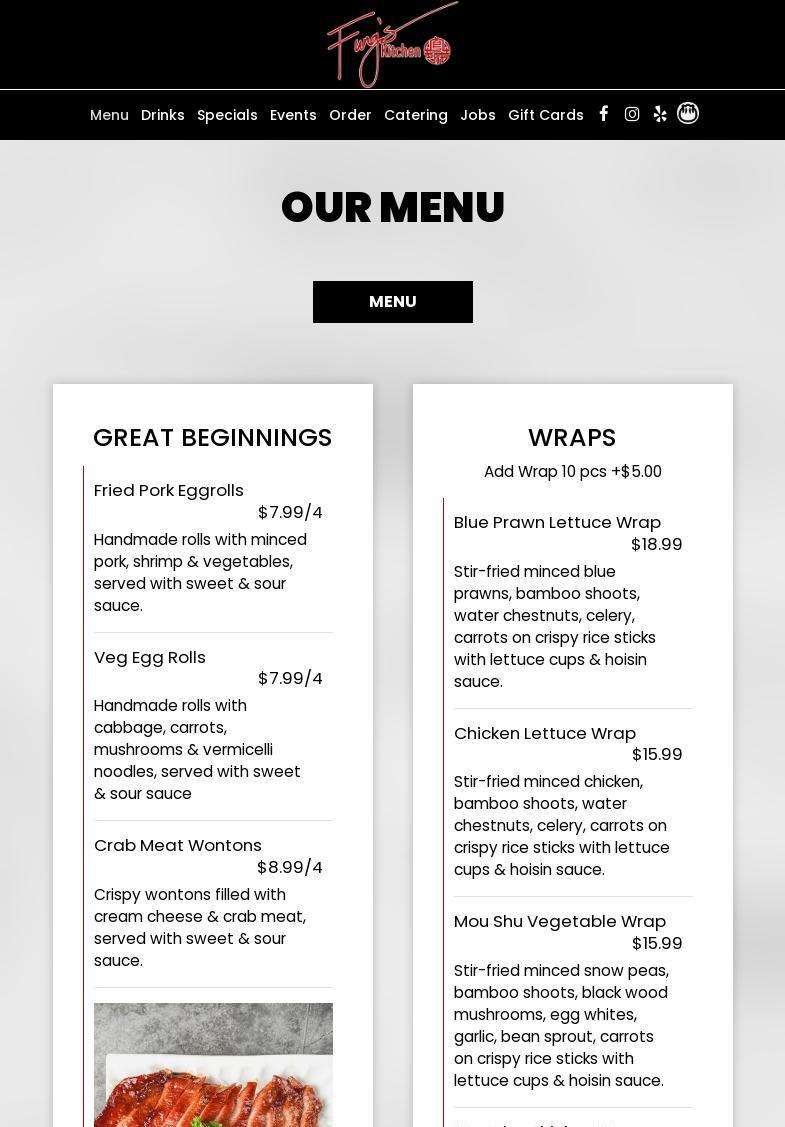
Task: View upcoming Events
Action: coord(293,115)
